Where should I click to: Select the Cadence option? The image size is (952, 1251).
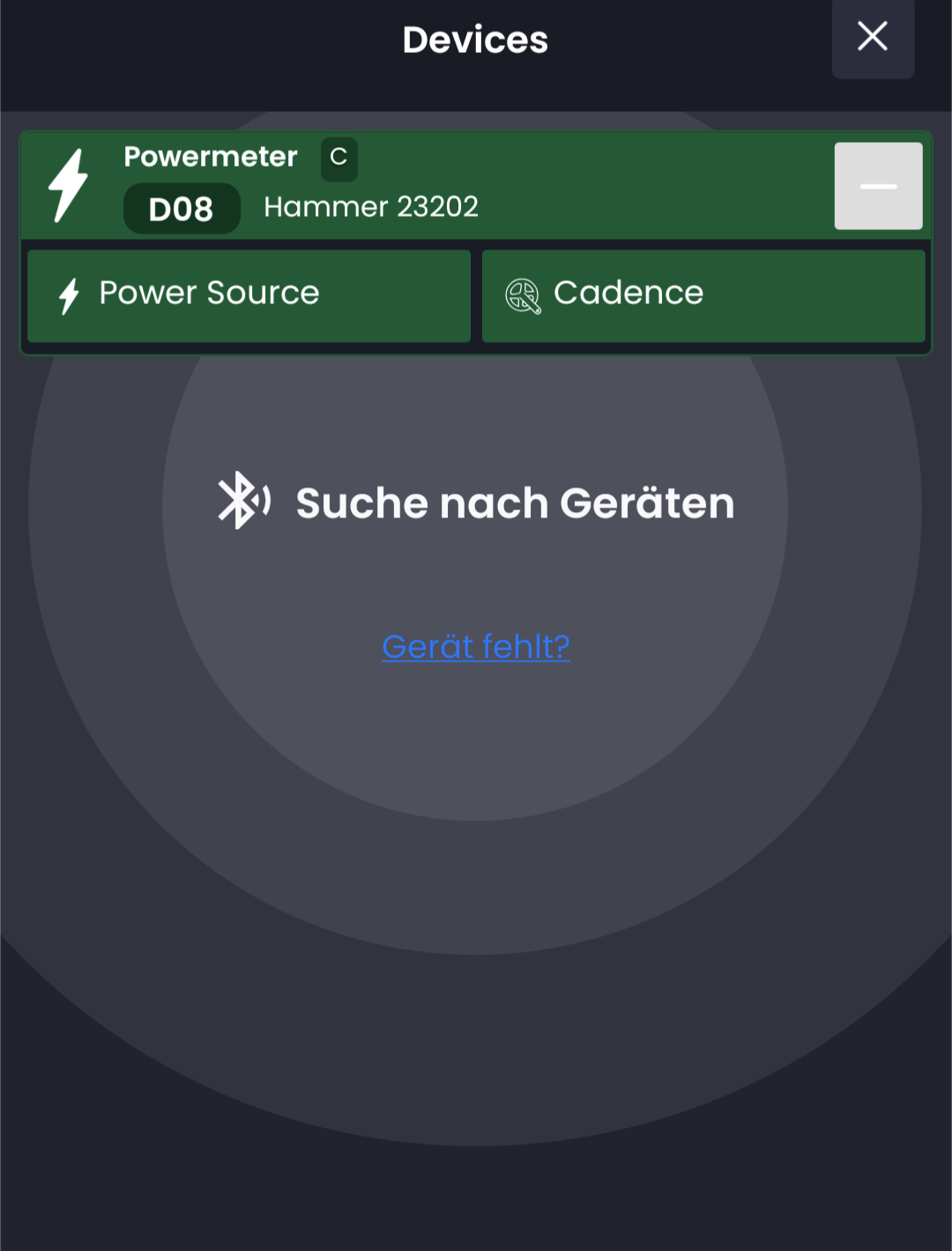703,295
